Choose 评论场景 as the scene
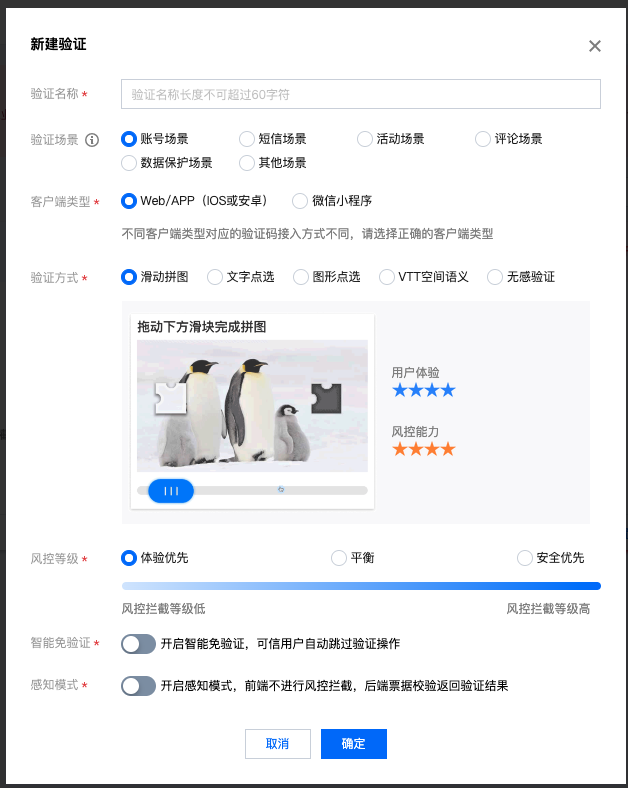This screenshot has height=788, width=628. click(483, 139)
